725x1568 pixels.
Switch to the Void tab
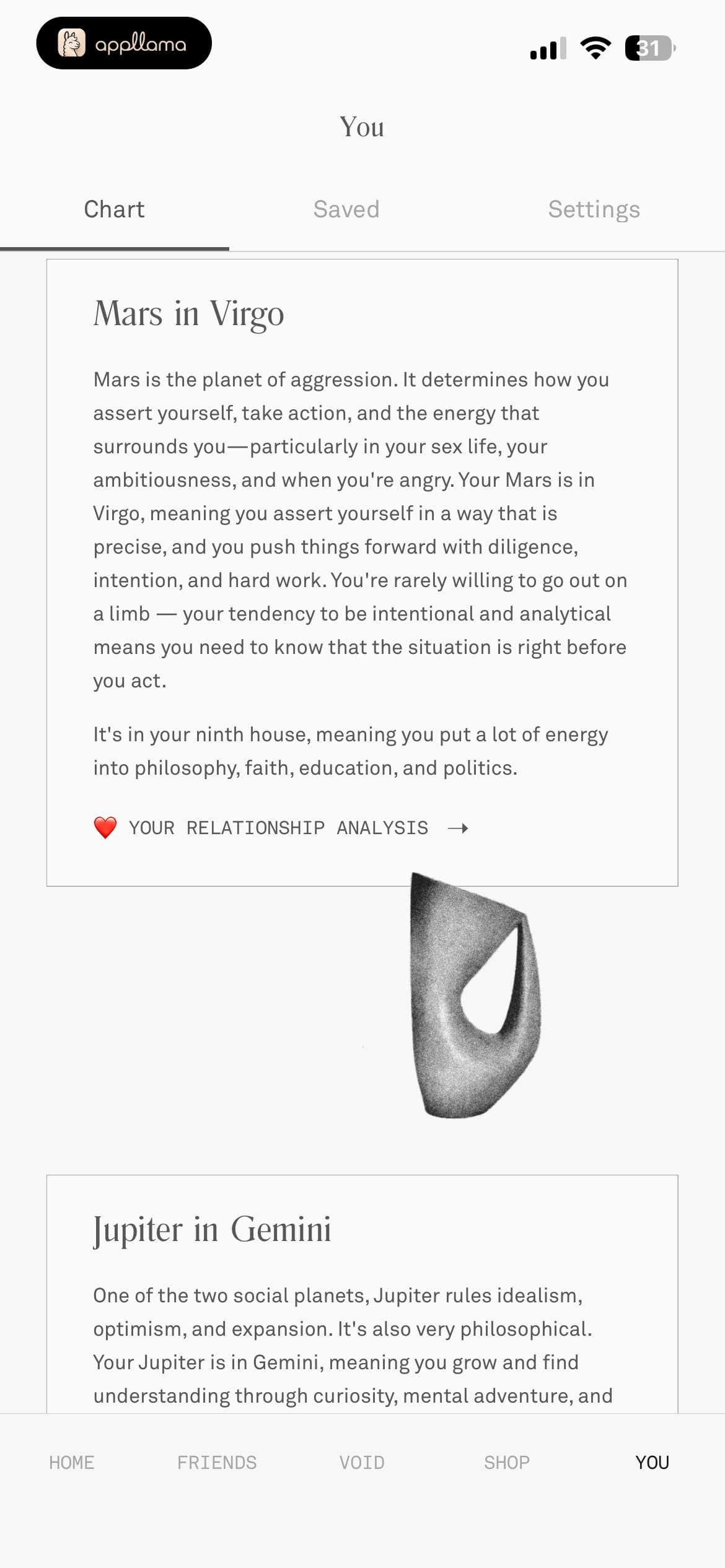(x=362, y=1463)
